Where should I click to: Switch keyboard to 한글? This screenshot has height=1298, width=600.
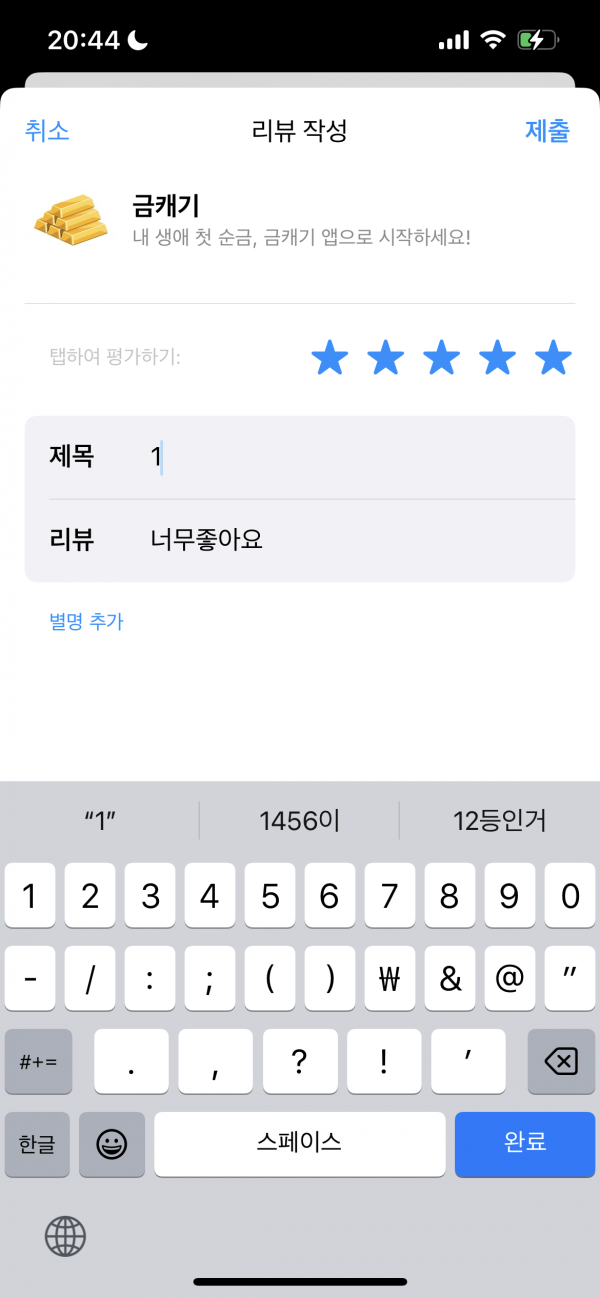[37, 1143]
